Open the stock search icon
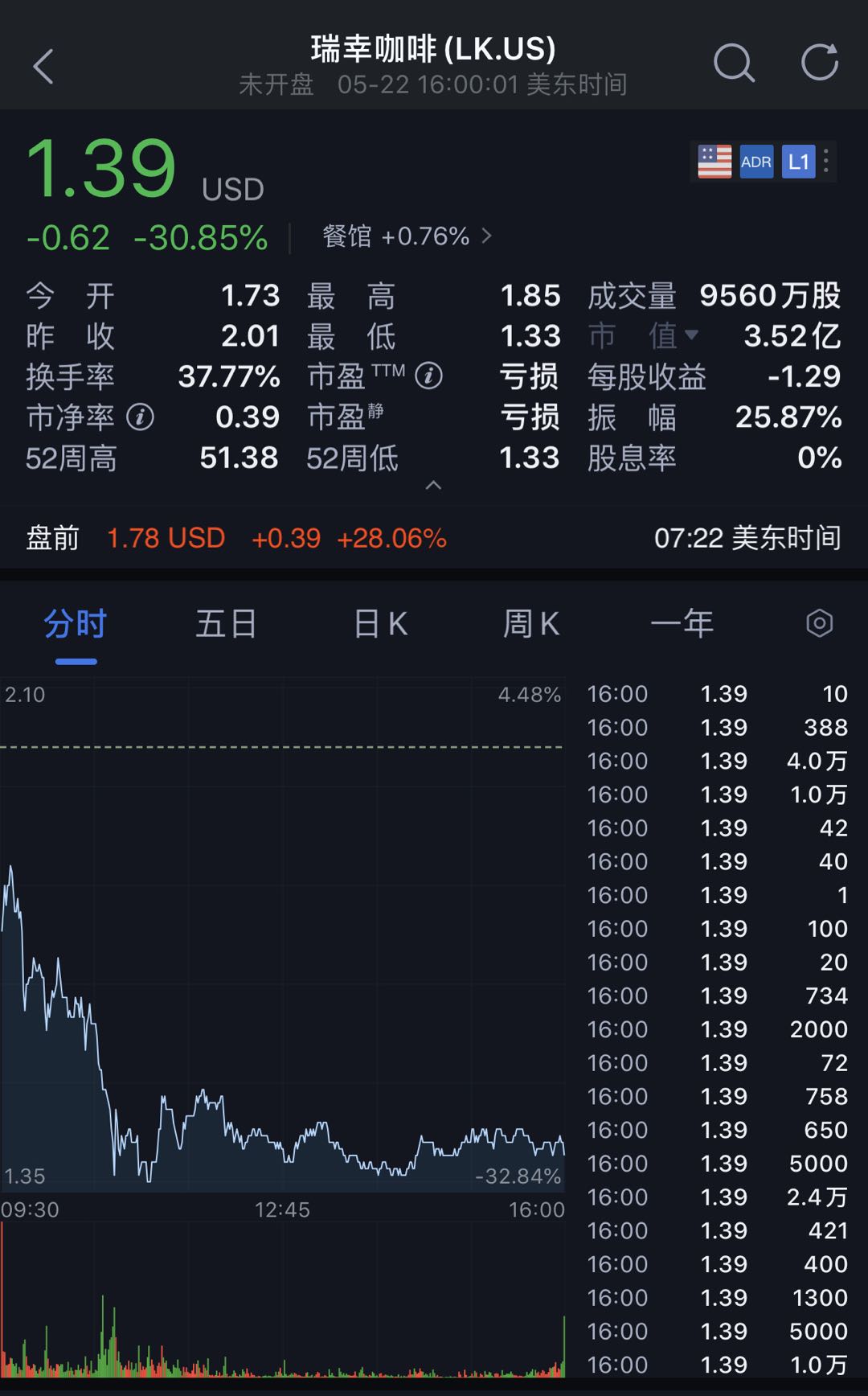The image size is (868, 1396). (734, 64)
